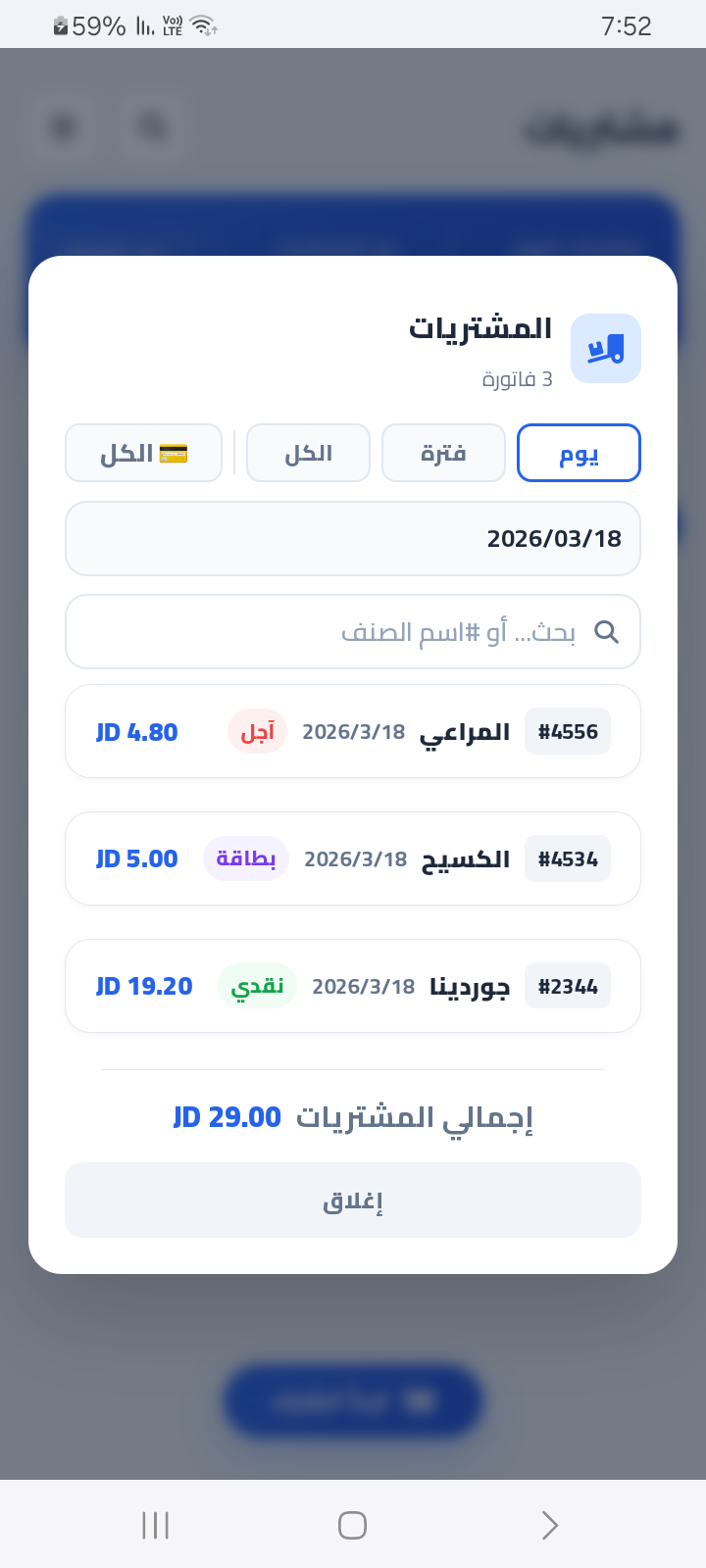This screenshot has width=706, height=1568.
Task: Select the فترة (period) filter
Action: 443,453
